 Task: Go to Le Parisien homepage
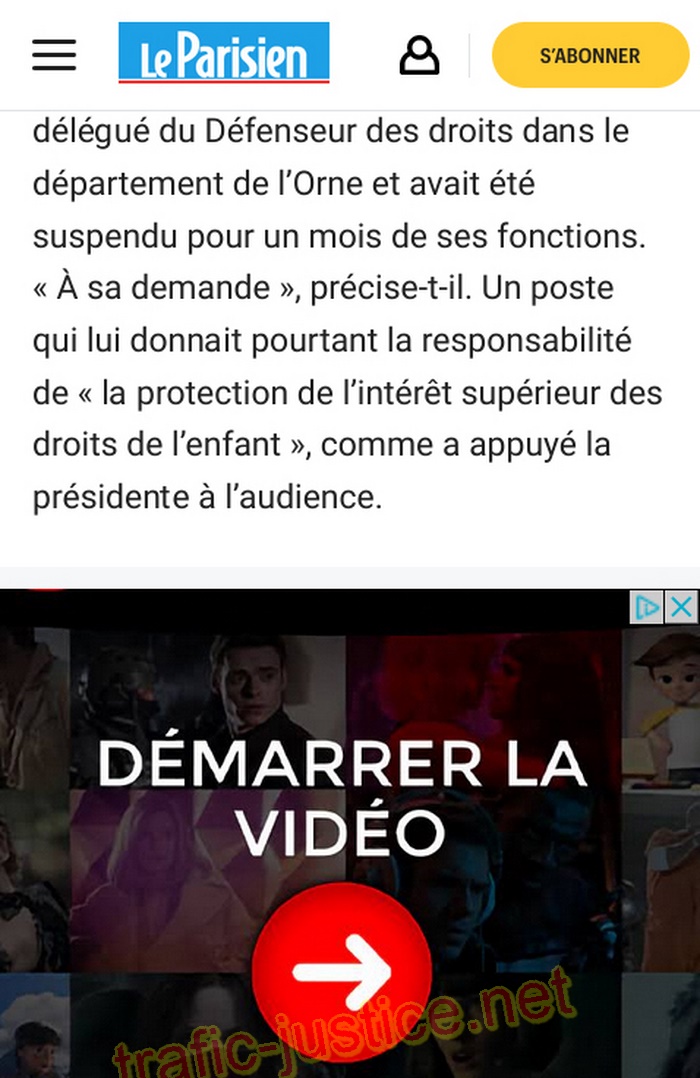point(223,53)
